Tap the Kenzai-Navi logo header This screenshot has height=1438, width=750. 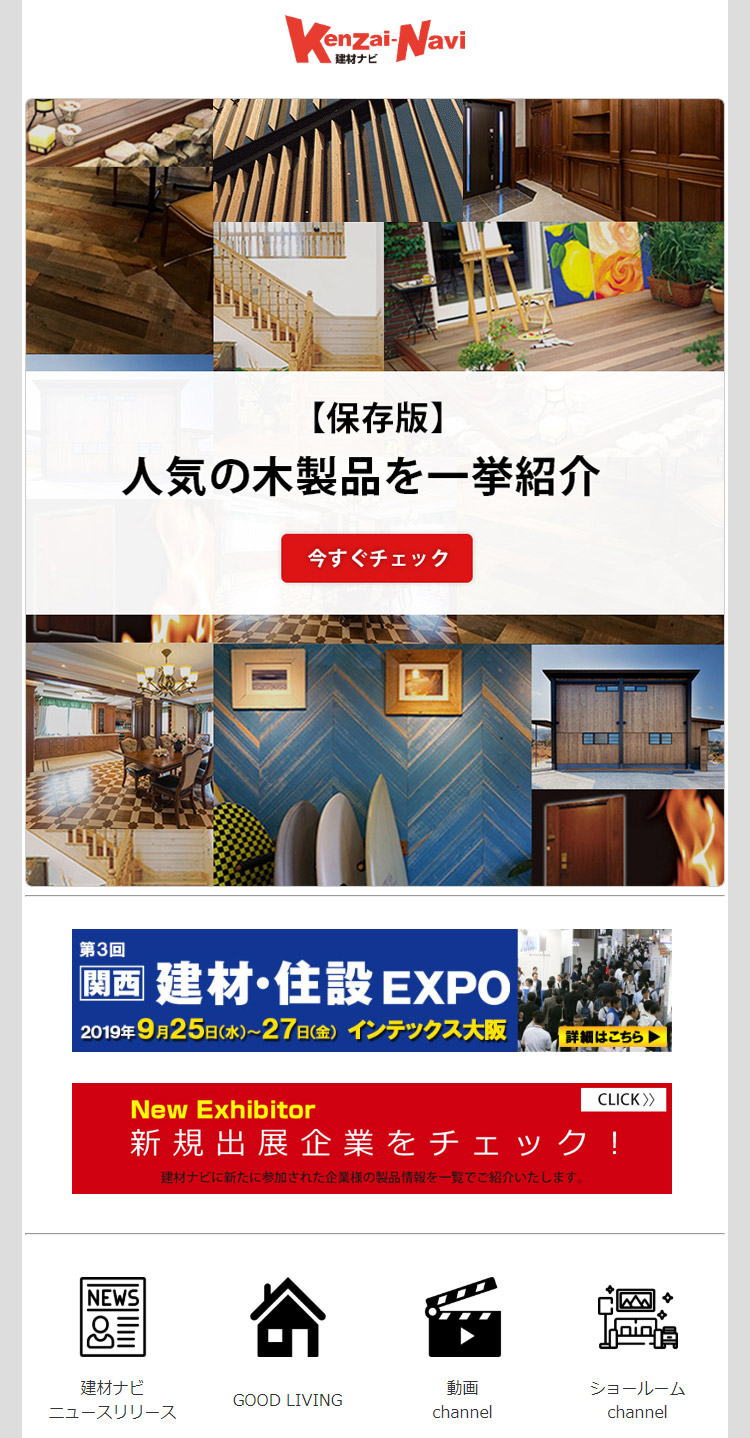point(375,41)
